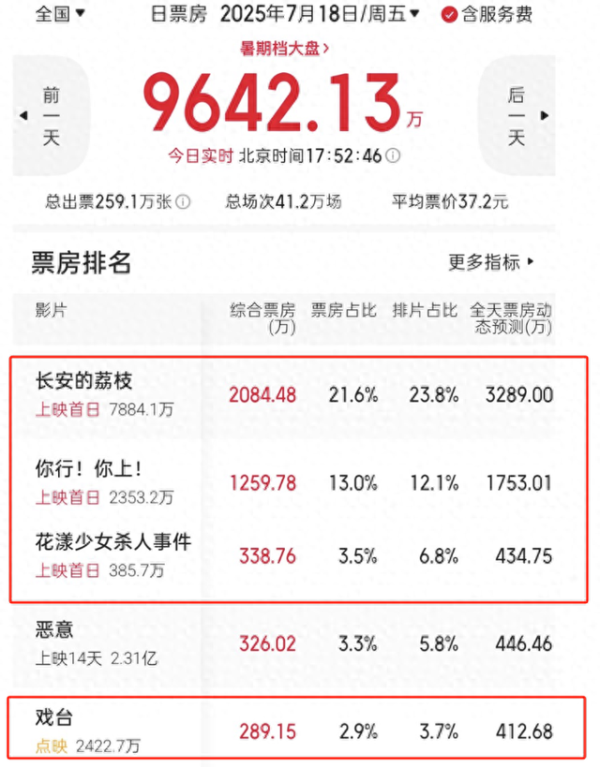Tap info icon beside 北京时间
The height and width of the screenshot is (767, 600).
(394, 155)
